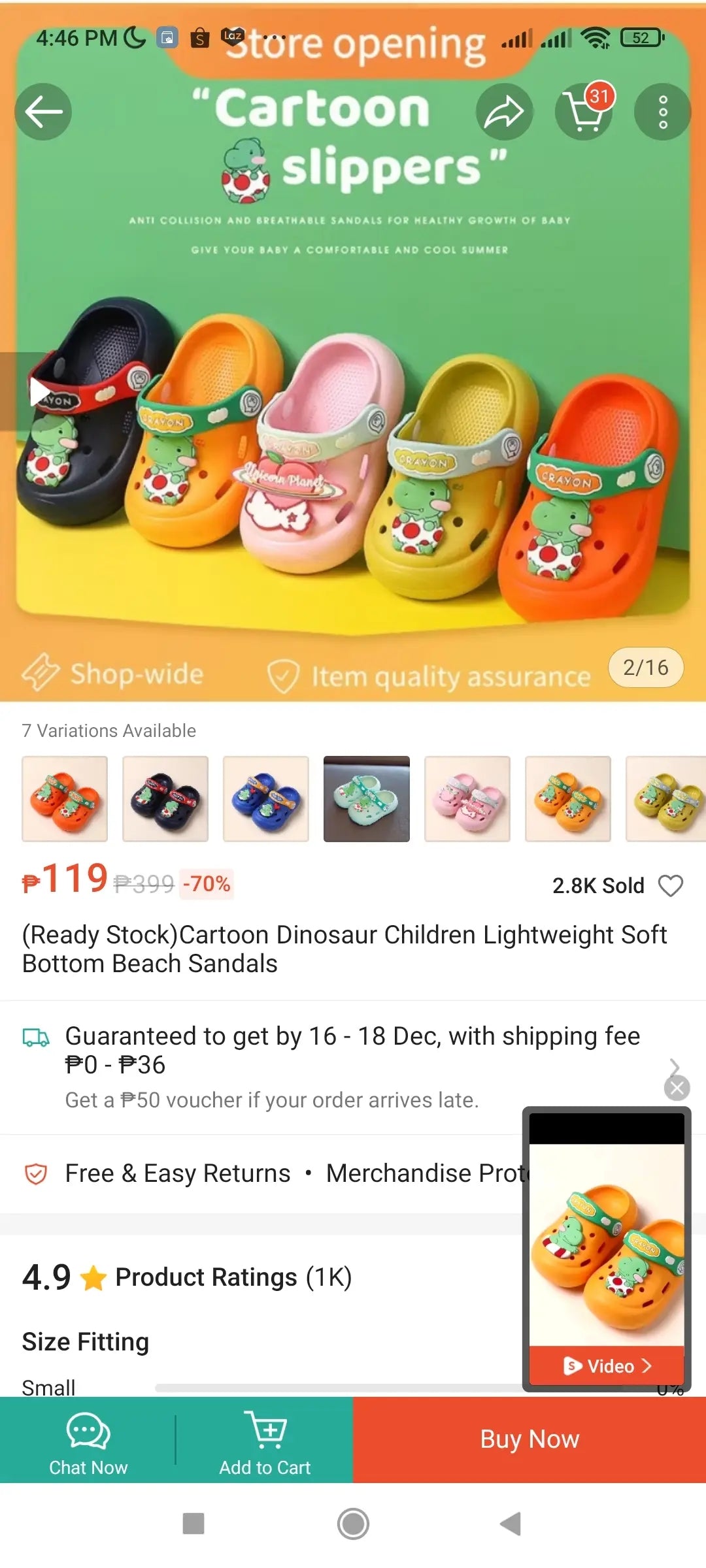Share this slippers product
706x1568 pixels.
504,112
